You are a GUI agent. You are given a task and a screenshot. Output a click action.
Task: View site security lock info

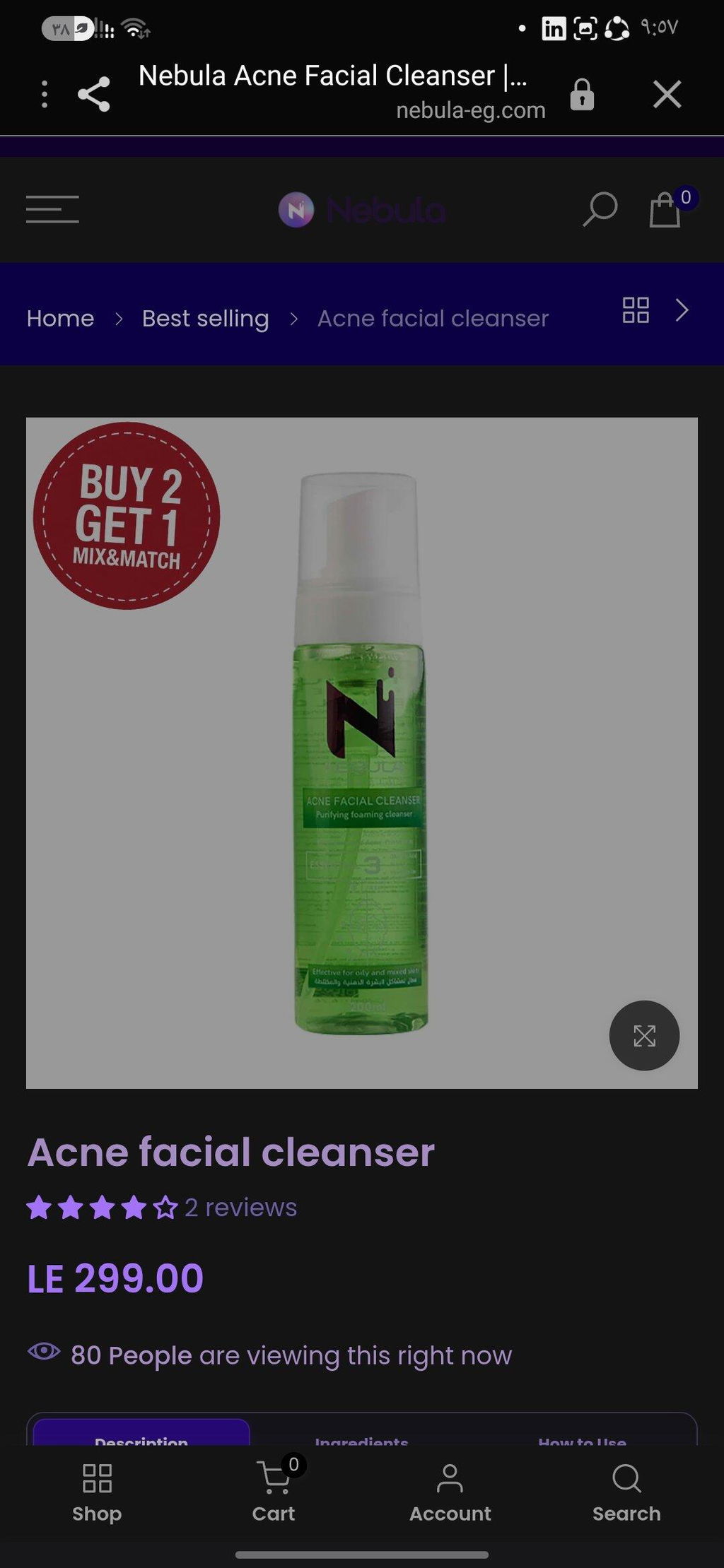[x=582, y=94]
